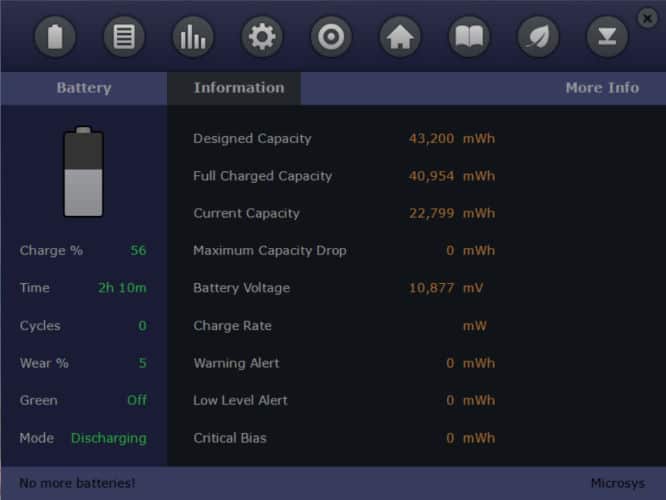Open settings gear icon
This screenshot has height=500, width=666.
point(262,38)
